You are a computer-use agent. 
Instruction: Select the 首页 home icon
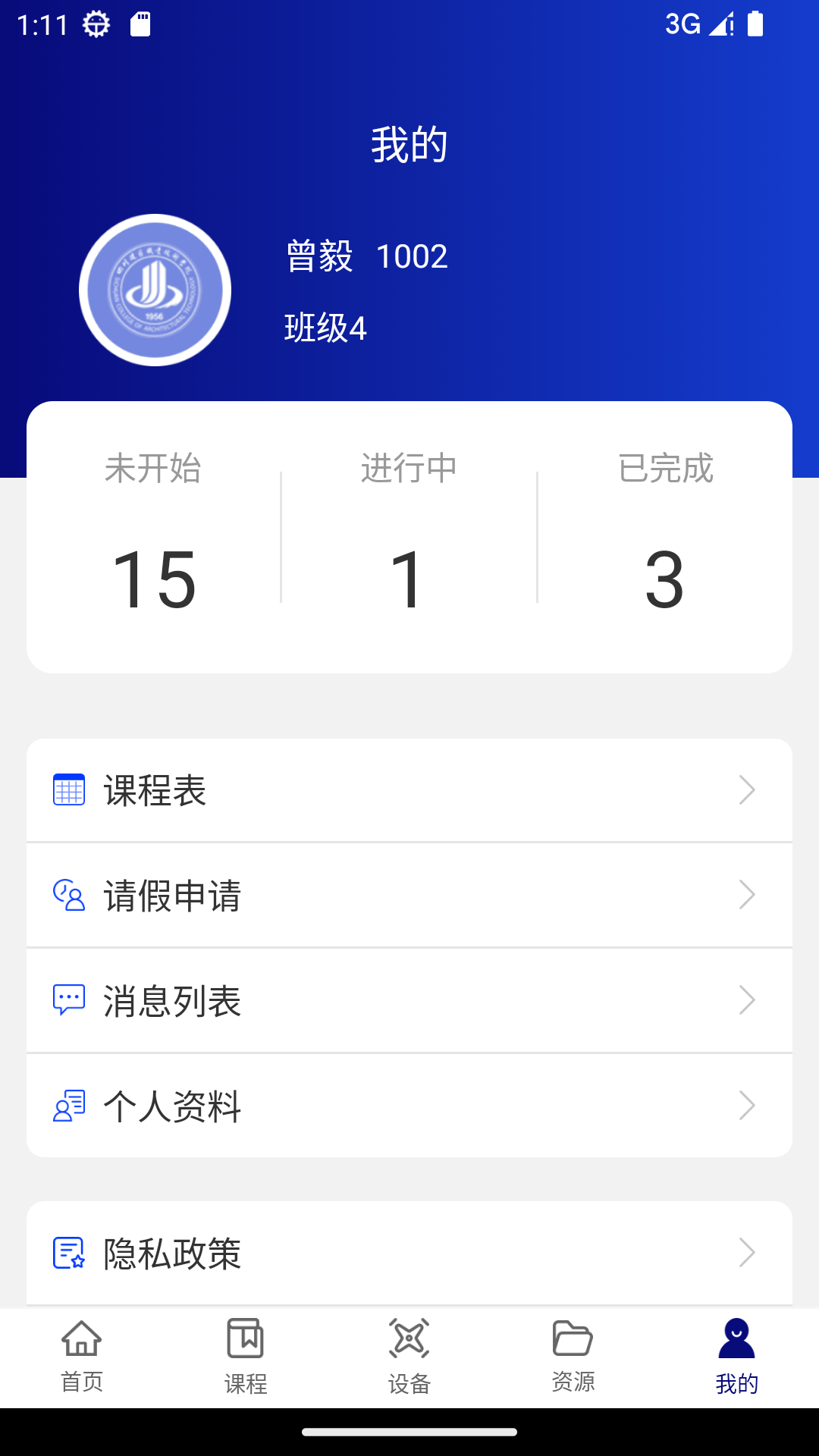pos(81,1340)
